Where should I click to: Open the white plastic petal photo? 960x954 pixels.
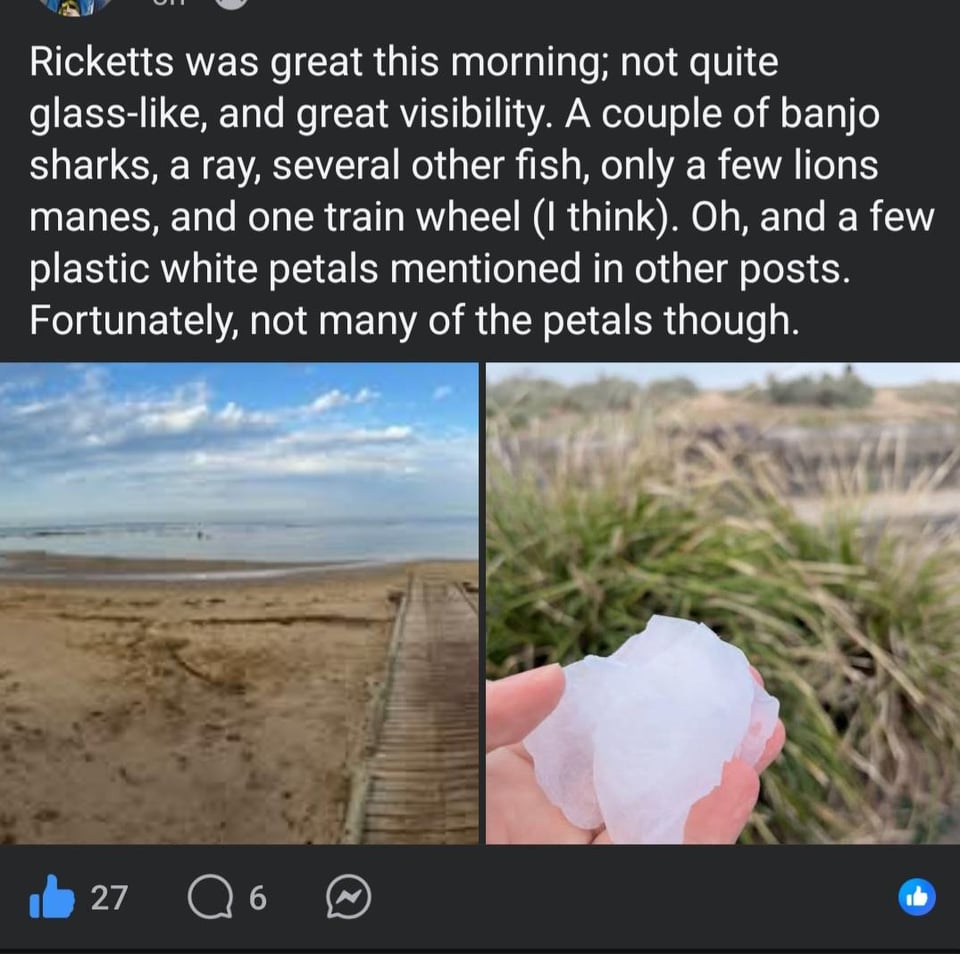click(x=722, y=603)
